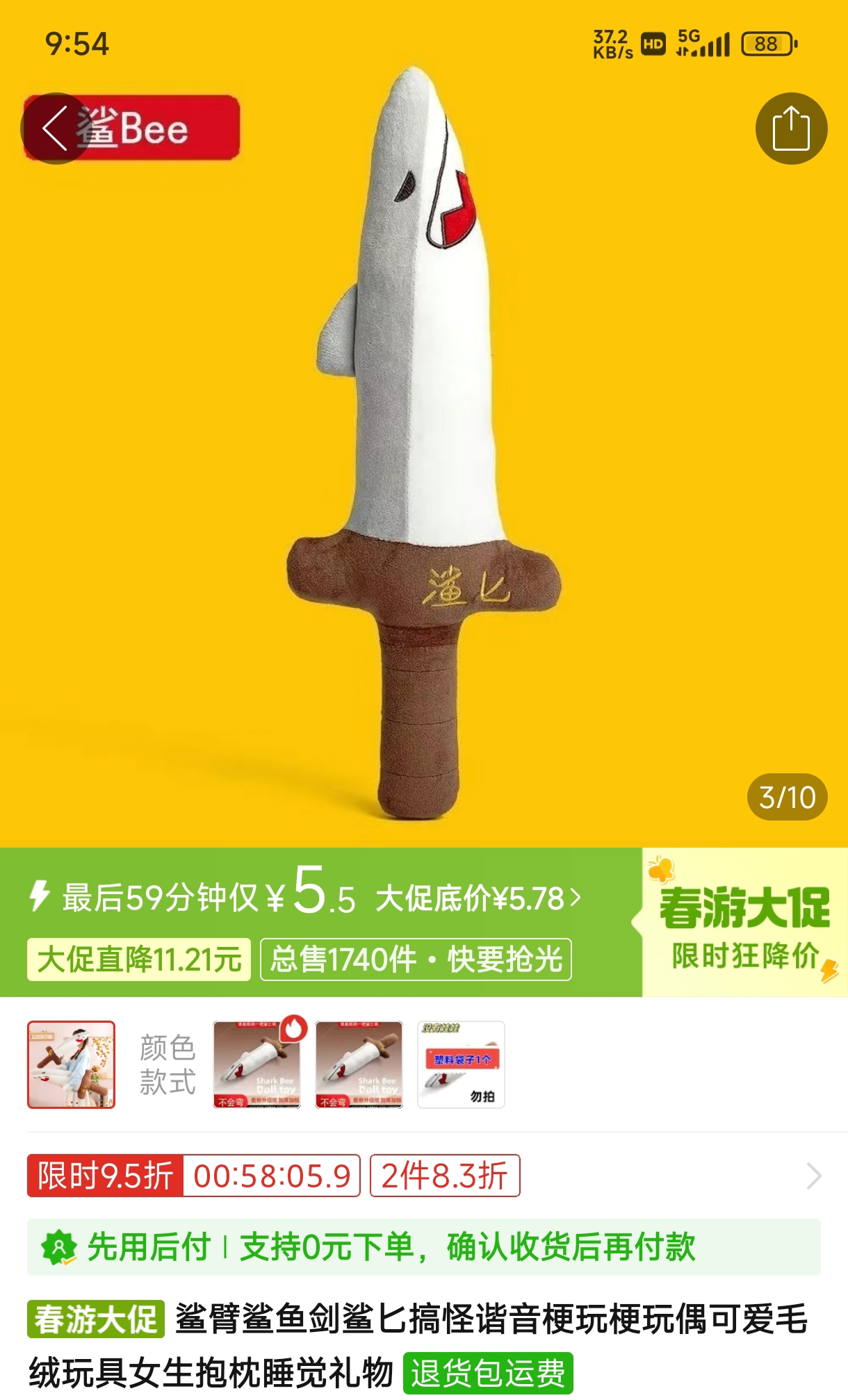The height and width of the screenshot is (1400, 848).
Task: Expand the 限时9.5折 discount details chevron
Action: pyautogui.click(x=813, y=1176)
